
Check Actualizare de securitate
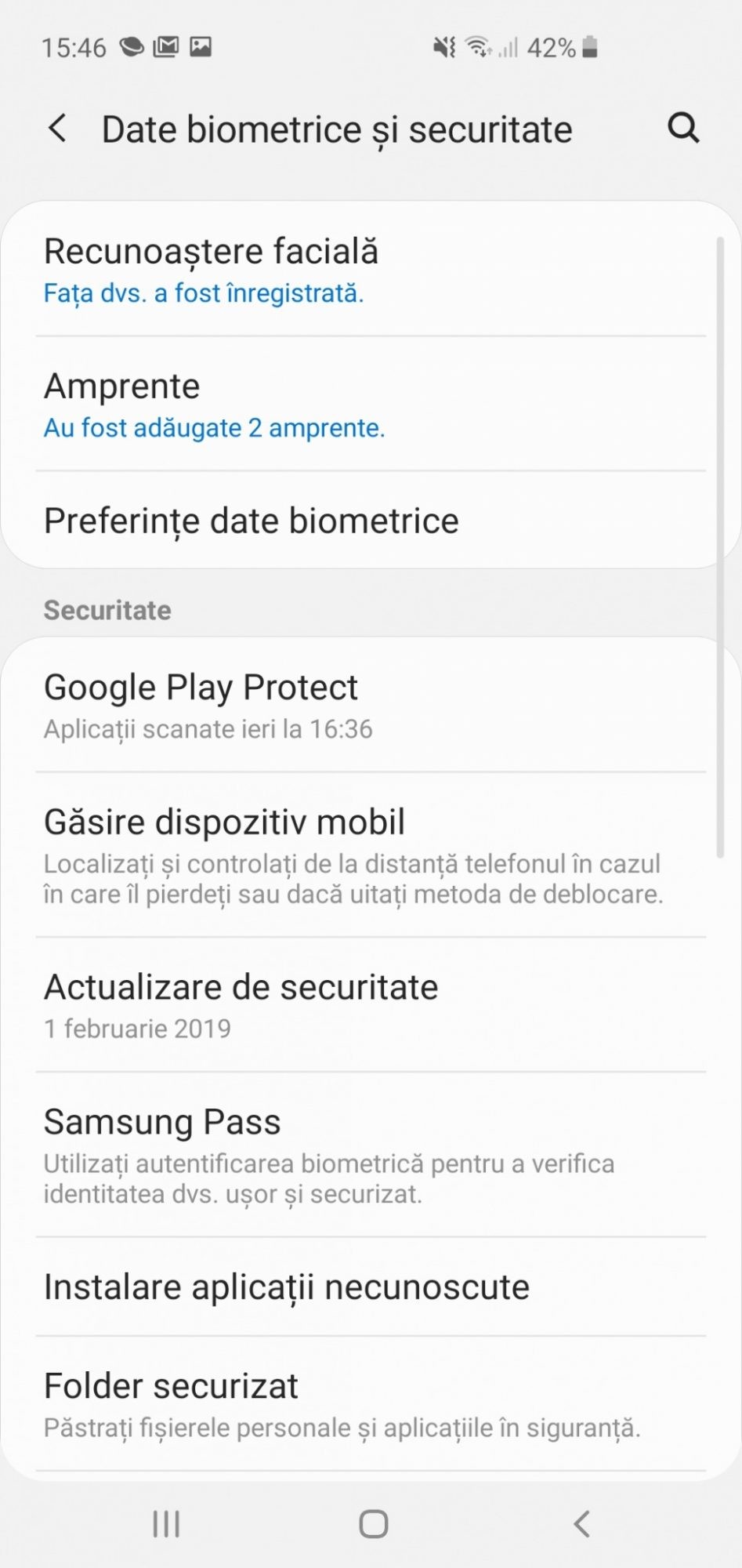[370, 1005]
